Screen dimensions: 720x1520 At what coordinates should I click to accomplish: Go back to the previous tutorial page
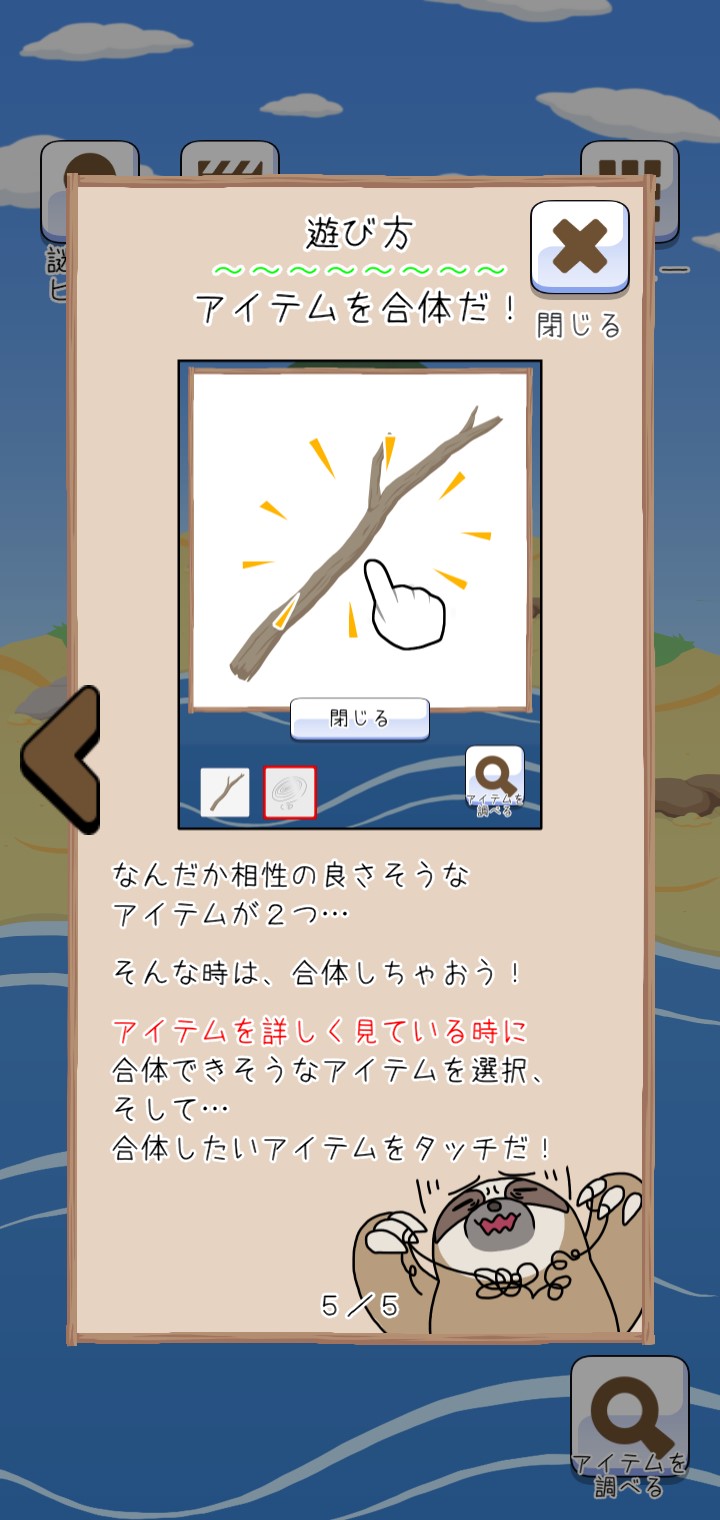point(63,759)
